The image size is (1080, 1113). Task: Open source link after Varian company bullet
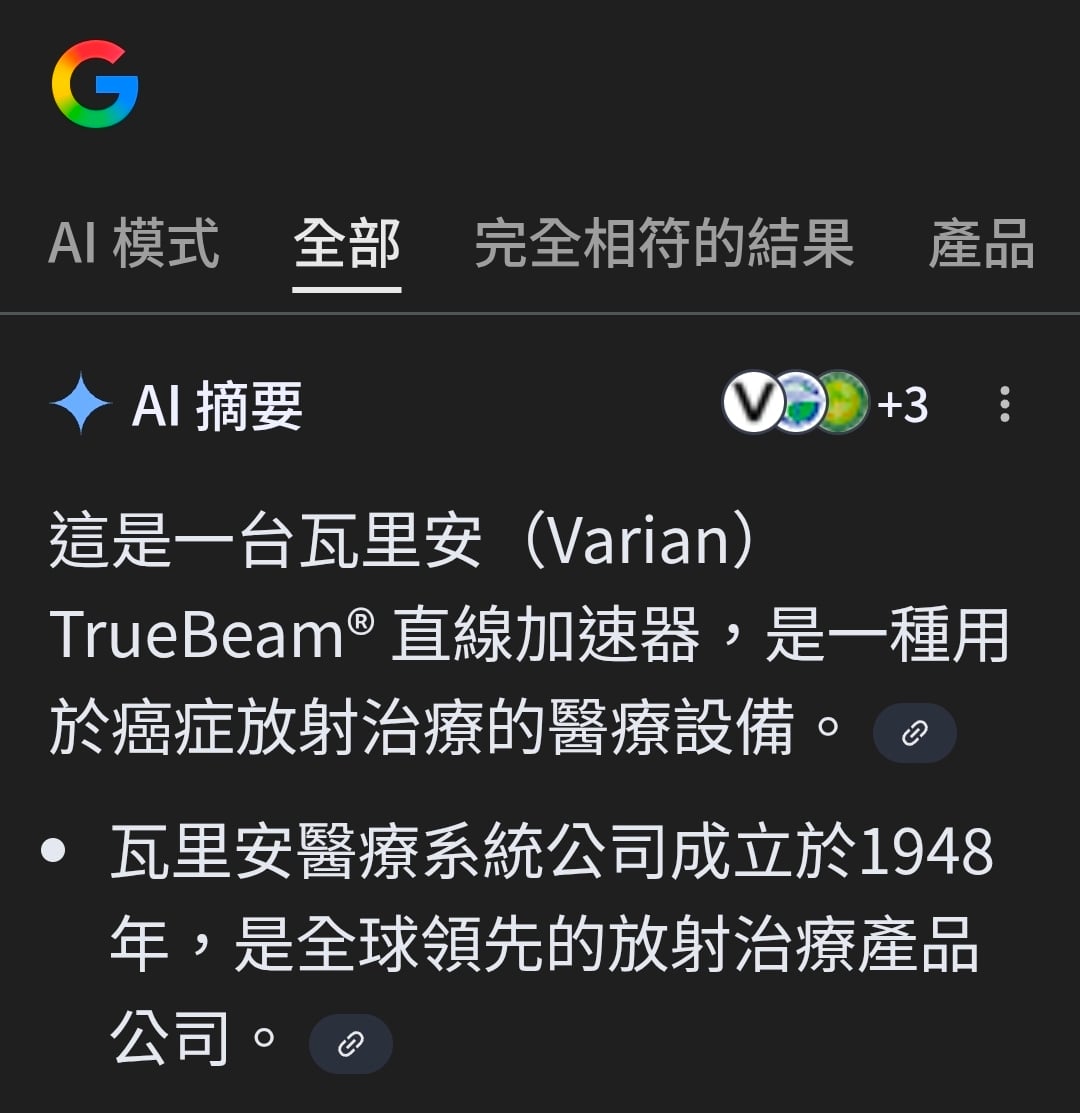click(350, 1044)
